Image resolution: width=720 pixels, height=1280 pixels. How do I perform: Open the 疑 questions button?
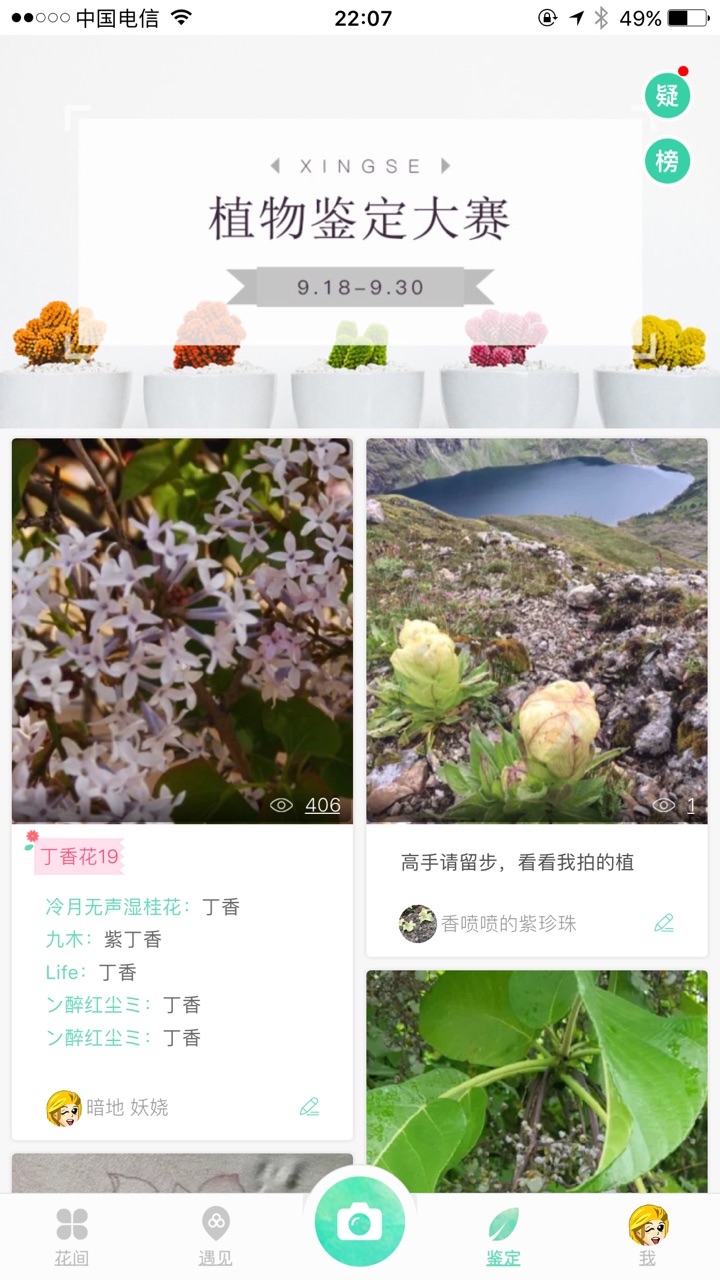pos(667,96)
